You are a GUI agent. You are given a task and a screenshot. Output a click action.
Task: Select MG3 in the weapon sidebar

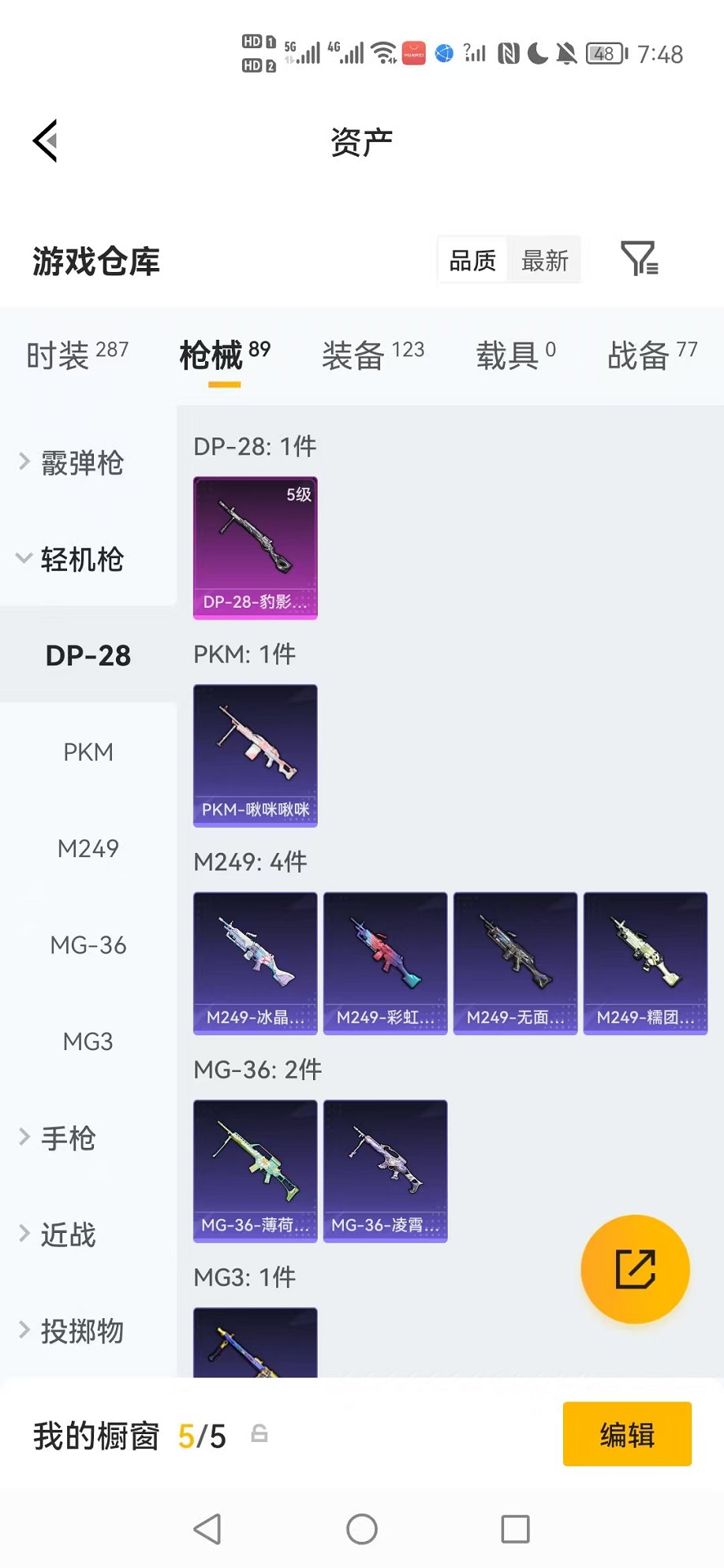(87, 1041)
